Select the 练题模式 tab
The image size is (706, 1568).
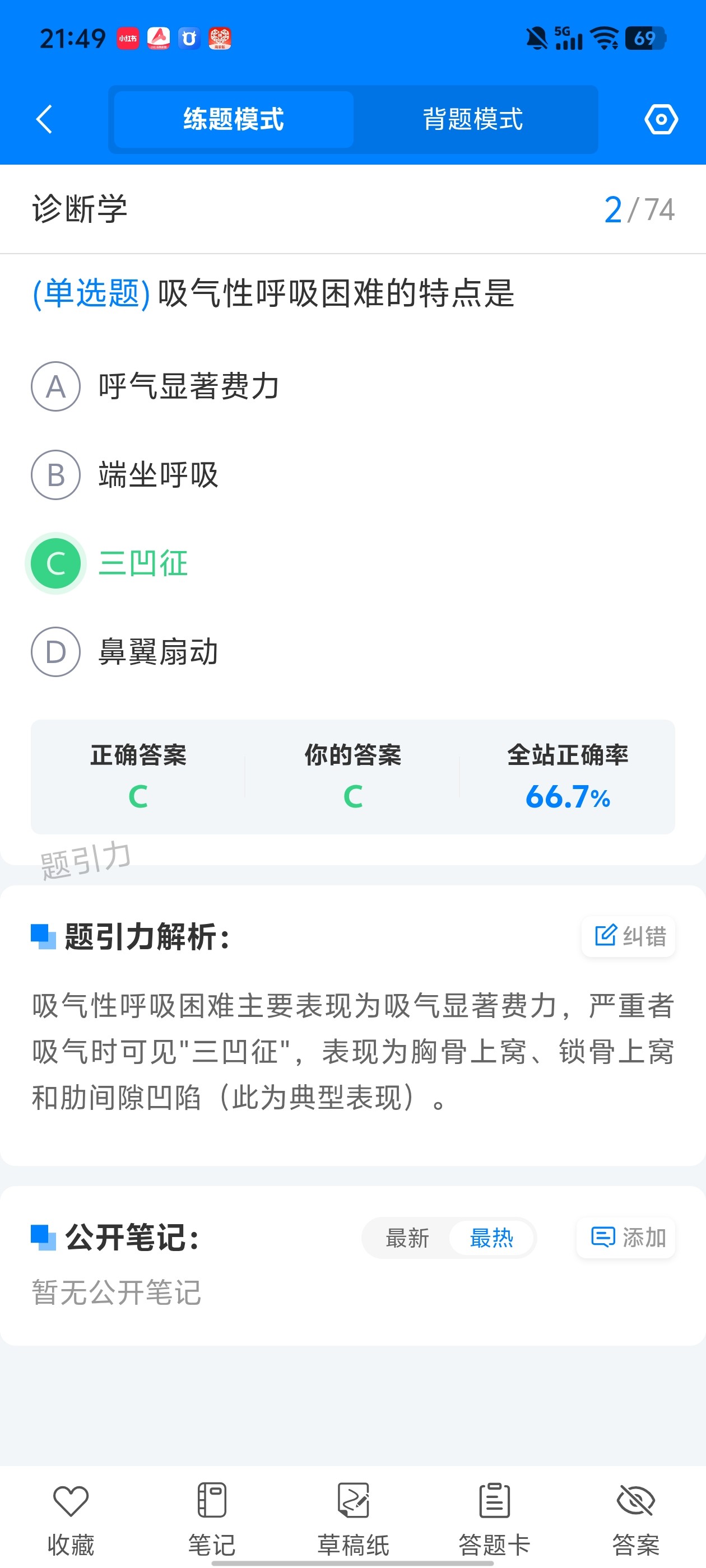[234, 119]
